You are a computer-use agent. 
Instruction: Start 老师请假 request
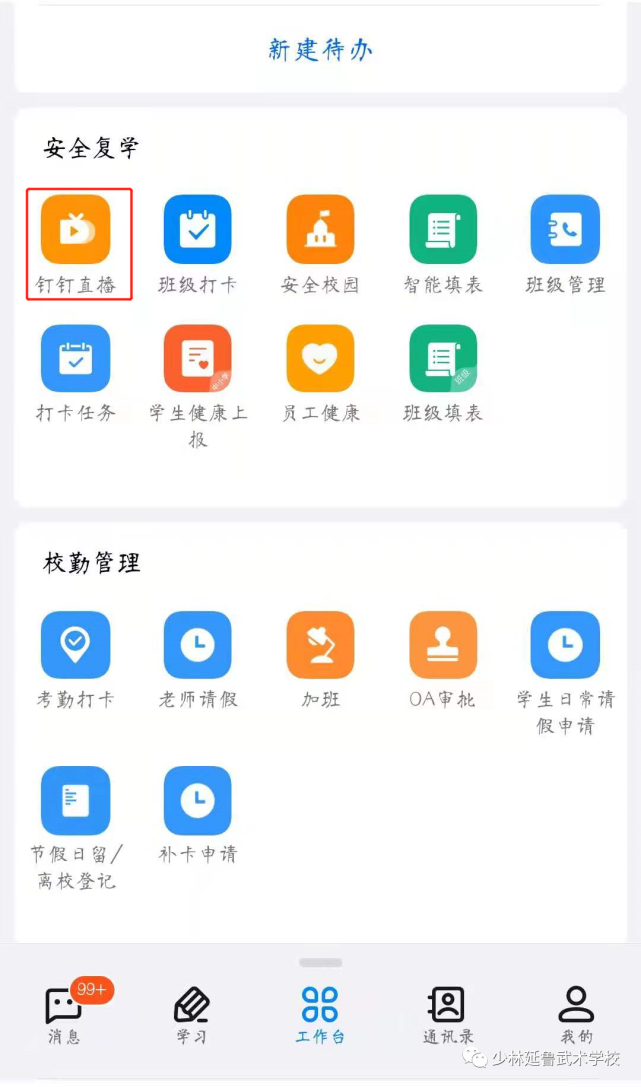click(x=198, y=645)
